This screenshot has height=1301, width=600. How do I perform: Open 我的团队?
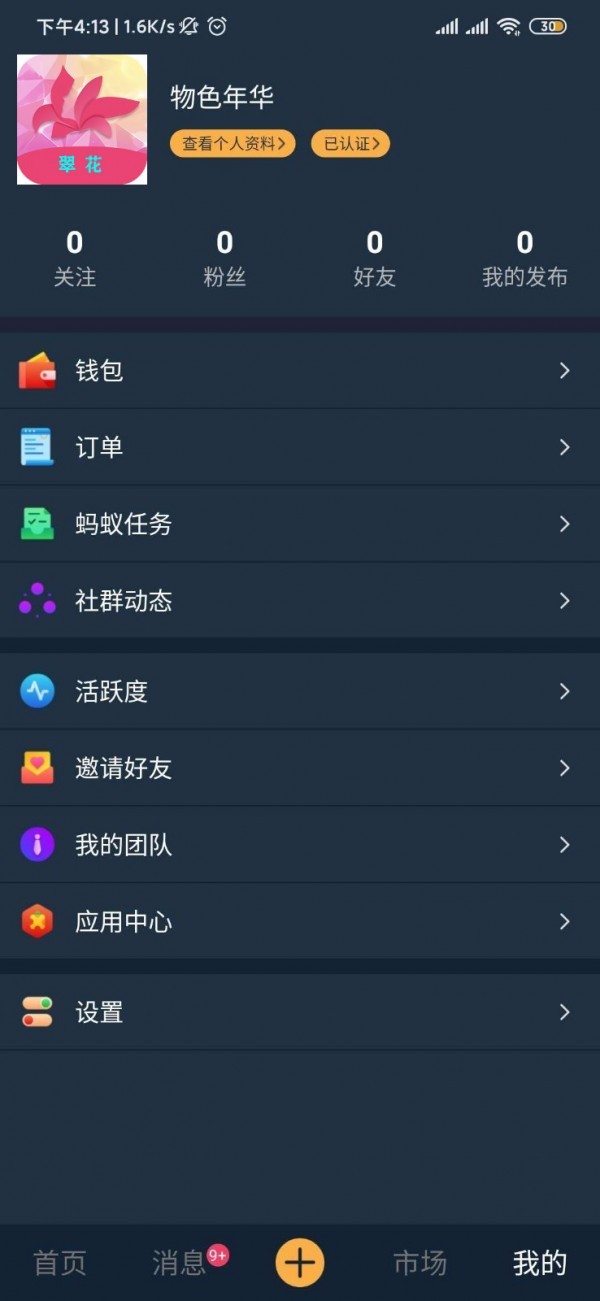pyautogui.click(x=300, y=845)
